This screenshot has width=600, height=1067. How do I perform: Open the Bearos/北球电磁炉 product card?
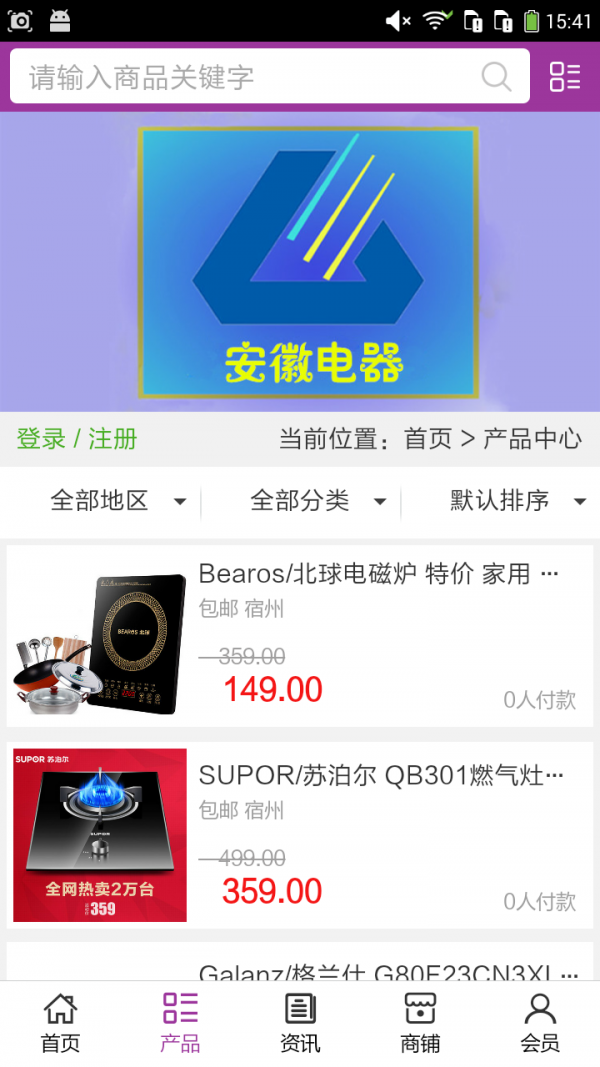[300, 636]
